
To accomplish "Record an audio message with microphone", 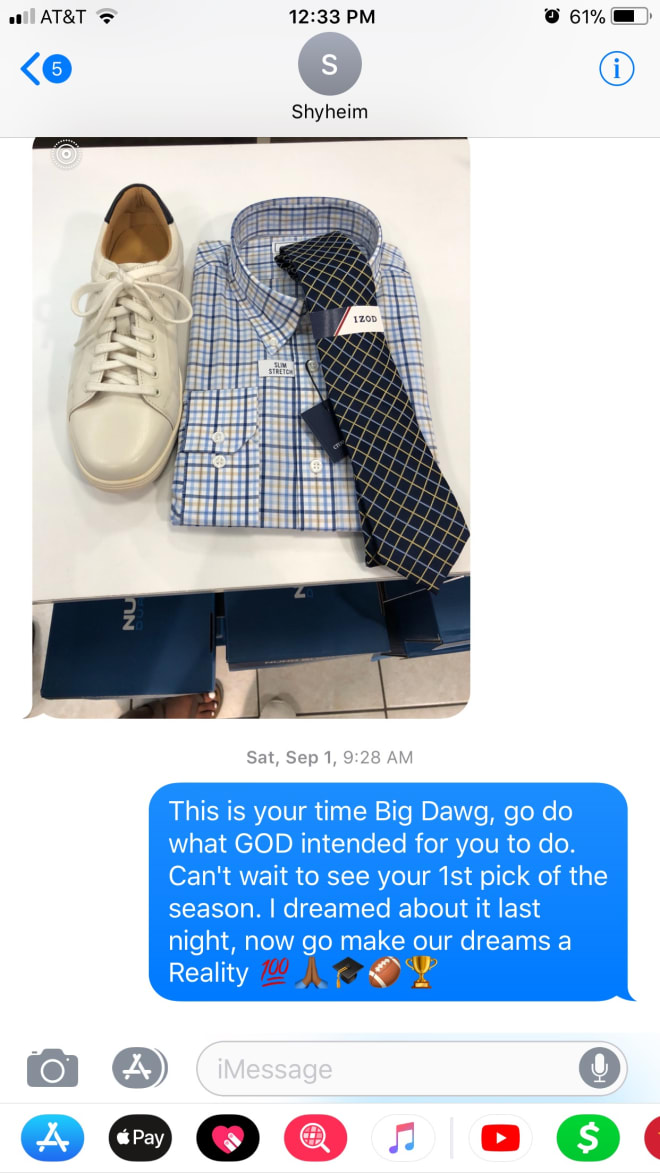I will (x=599, y=1069).
